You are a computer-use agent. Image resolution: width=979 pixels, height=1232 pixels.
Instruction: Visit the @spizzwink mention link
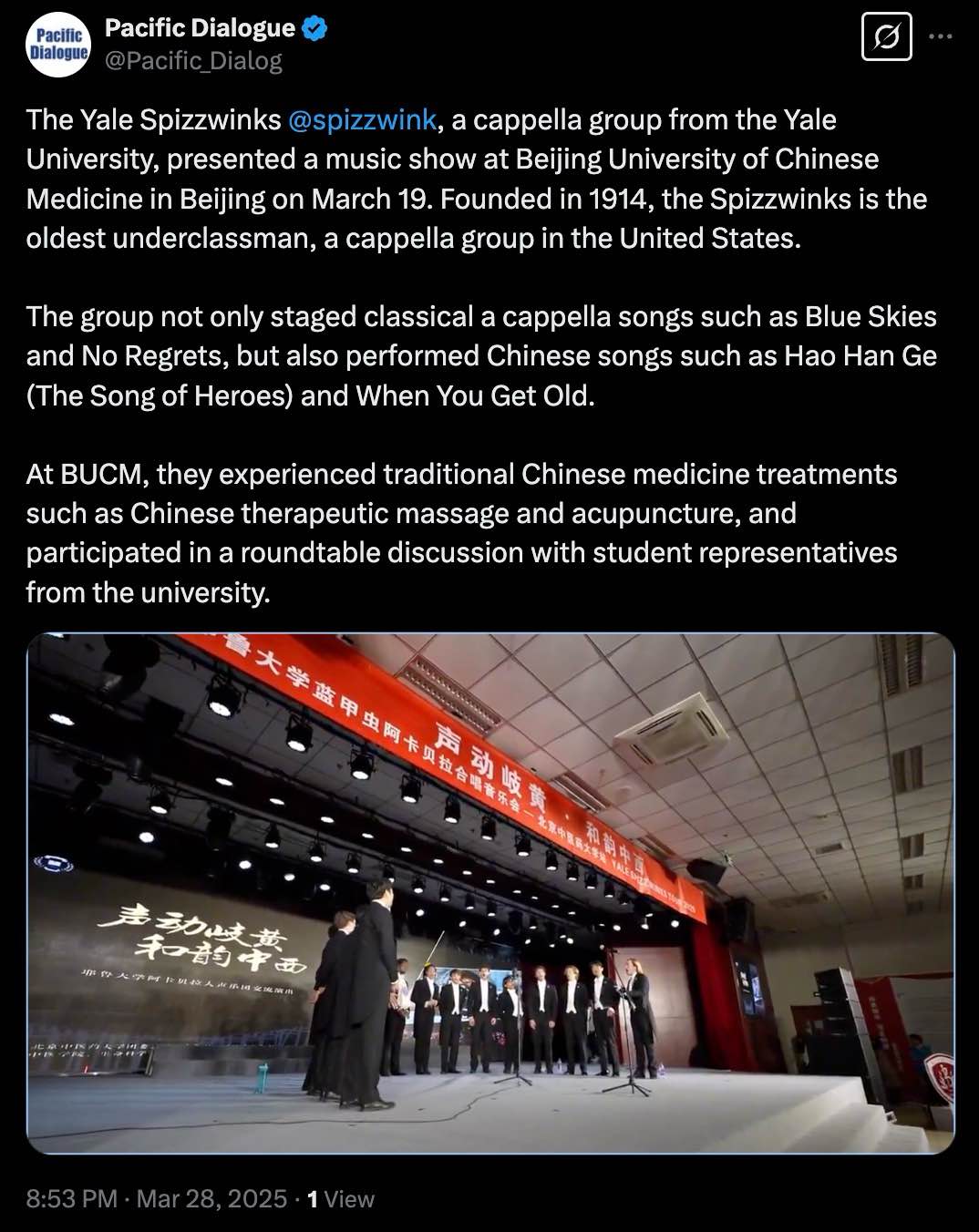click(362, 120)
